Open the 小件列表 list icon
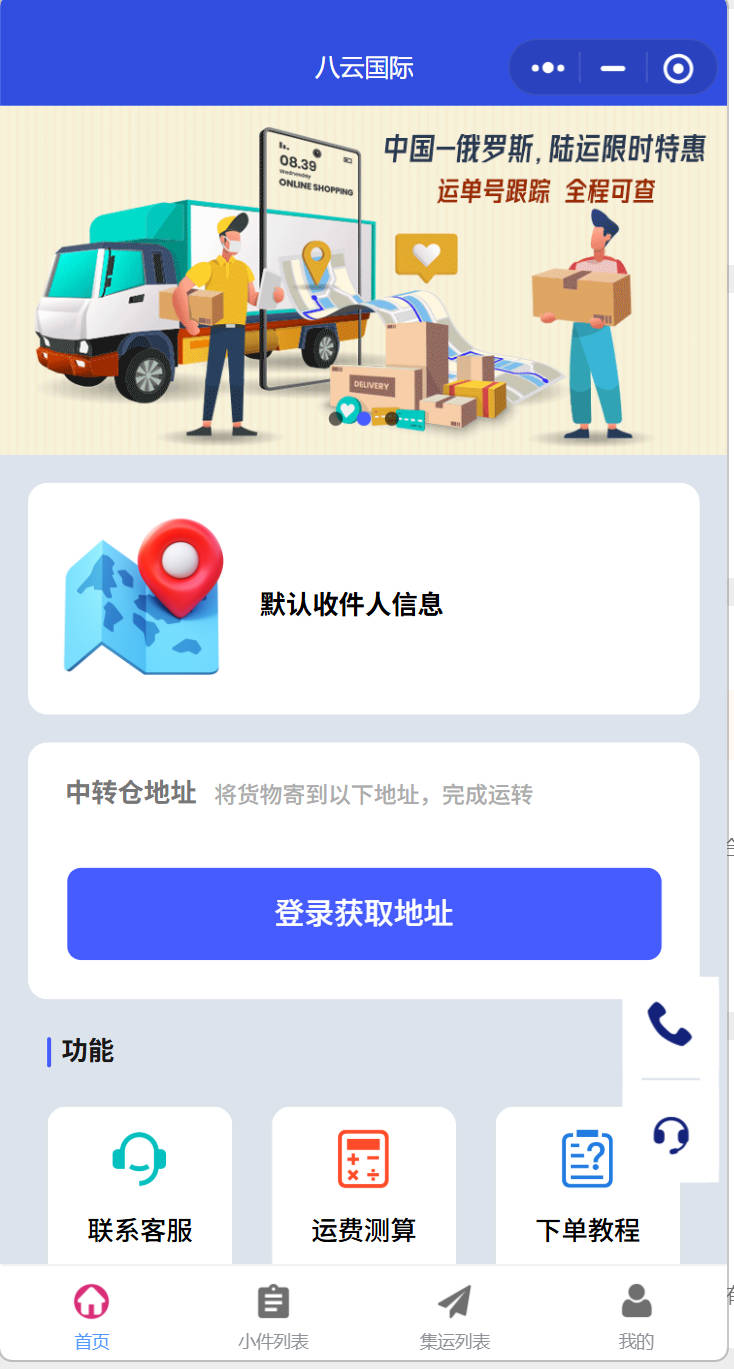This screenshot has height=1369, width=734. coord(272,1301)
